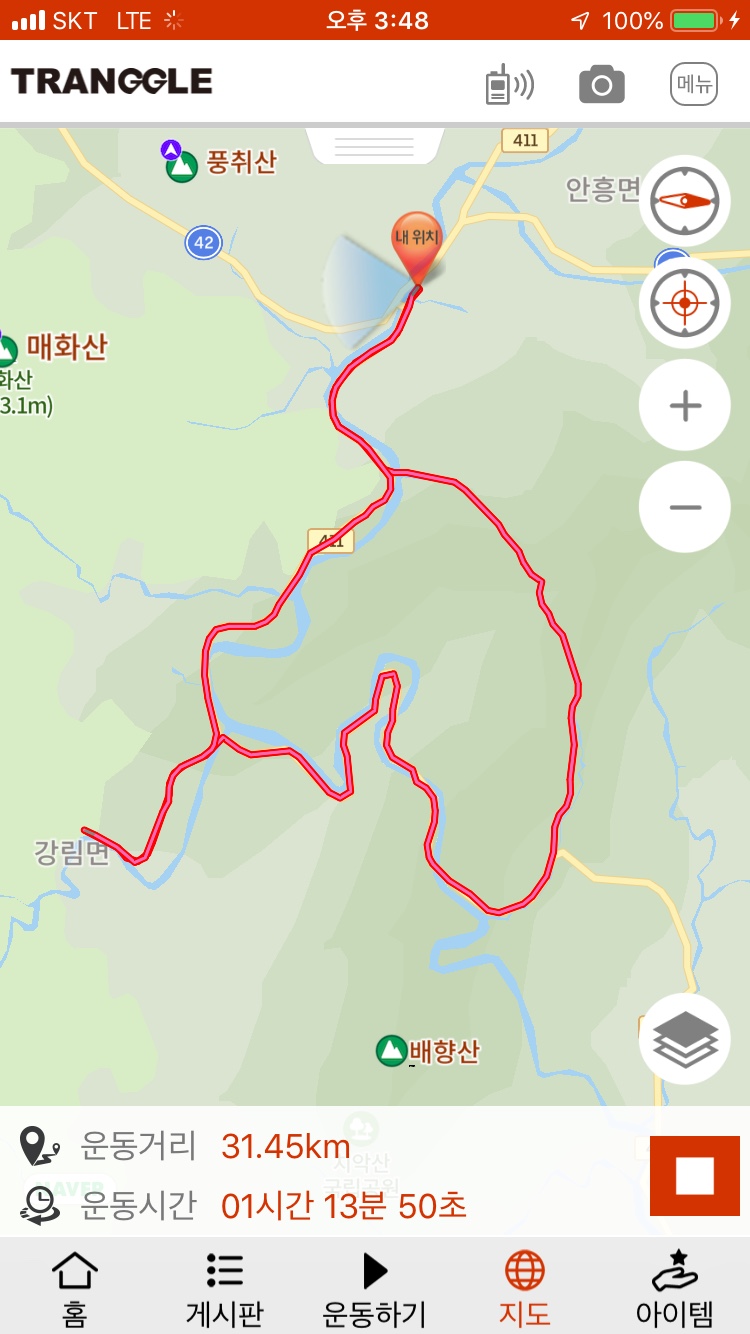Viewport: 750px width, 1334px height.
Task: Switch to the 게시판 tab
Action: click(224, 1286)
